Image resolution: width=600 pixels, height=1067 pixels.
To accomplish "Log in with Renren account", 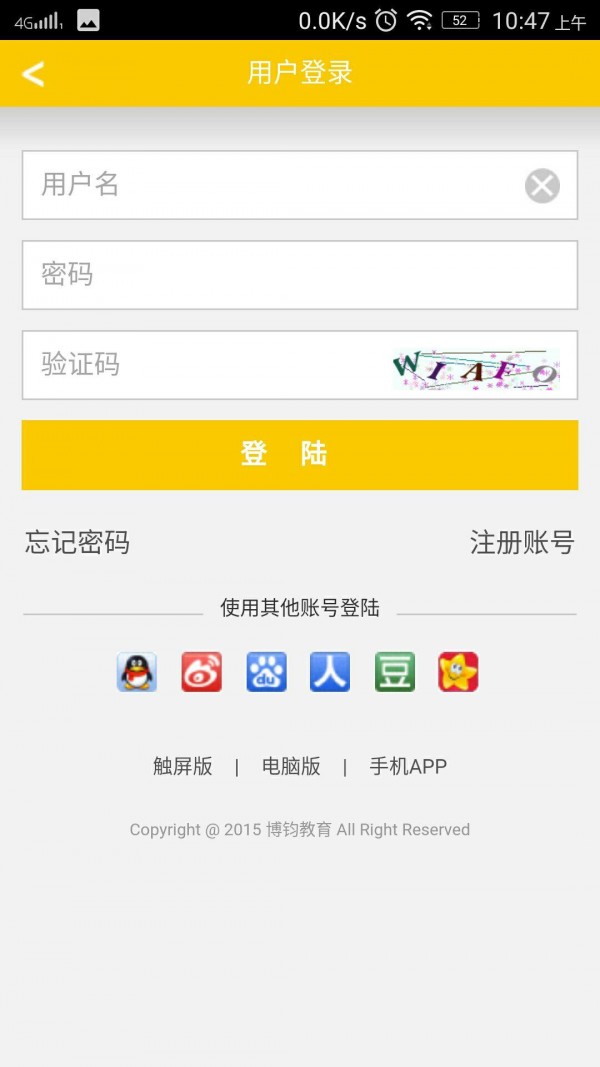I will [x=330, y=672].
